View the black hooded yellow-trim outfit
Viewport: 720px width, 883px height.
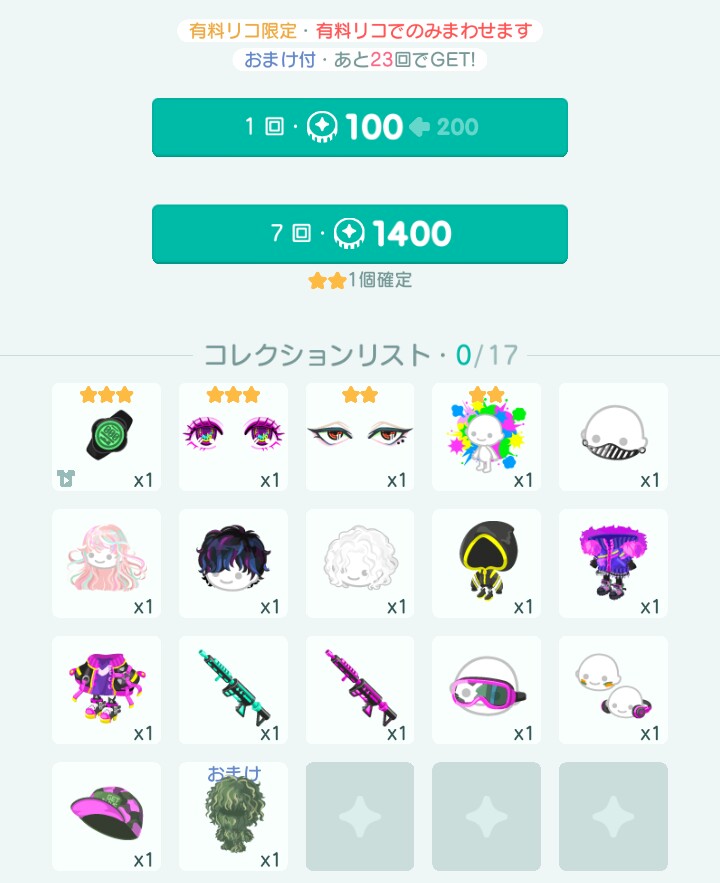pyautogui.click(x=487, y=564)
